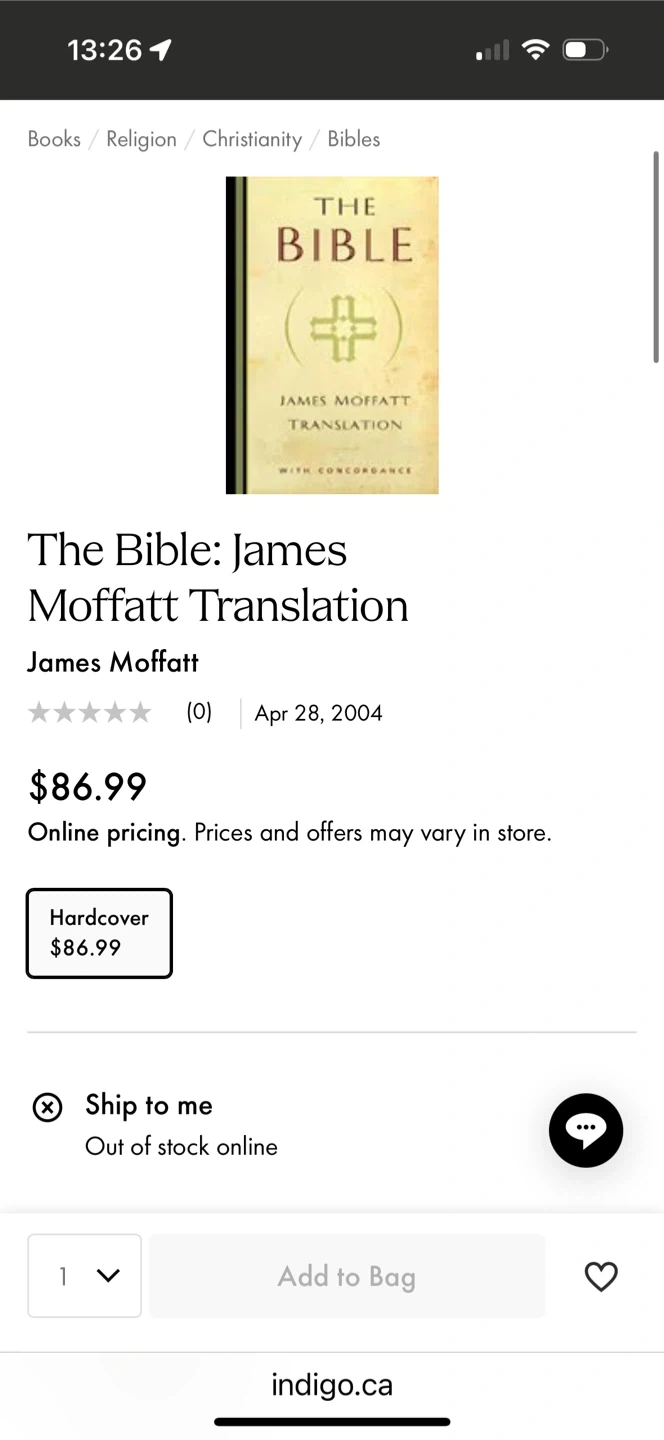Open the Books breadcrumb link

coord(54,139)
